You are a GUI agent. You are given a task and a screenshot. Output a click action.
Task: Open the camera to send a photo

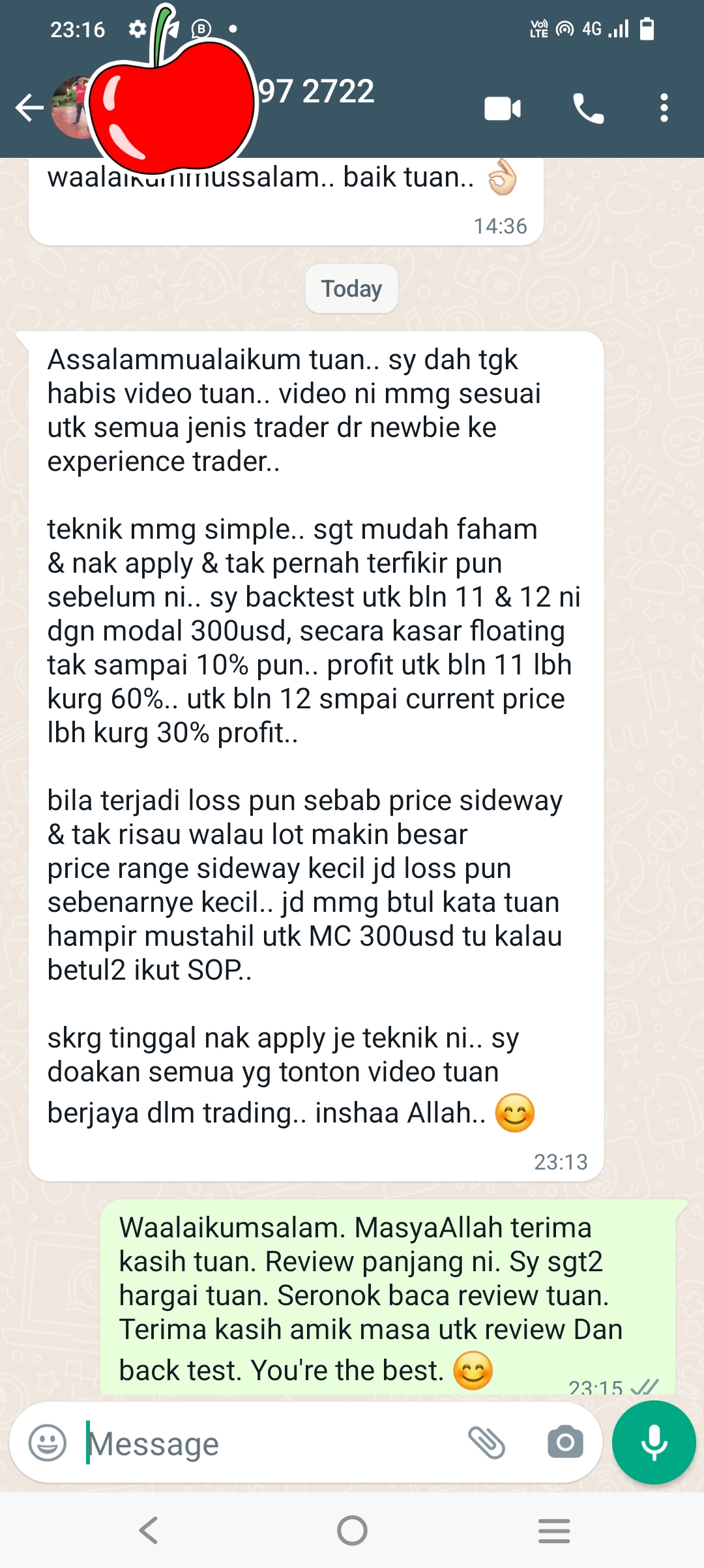click(x=565, y=1443)
